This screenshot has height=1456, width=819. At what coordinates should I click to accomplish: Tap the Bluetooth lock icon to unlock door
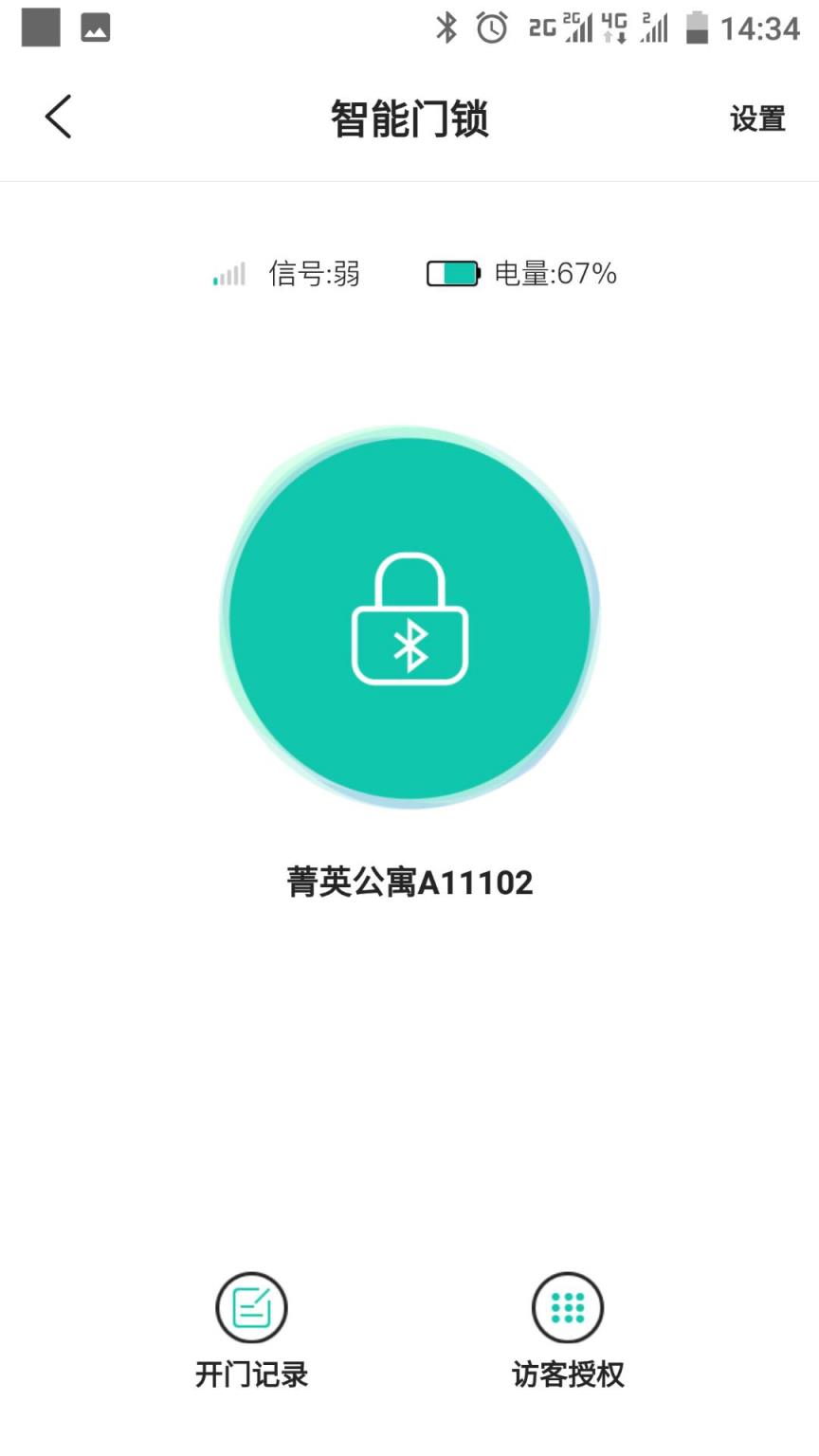click(409, 618)
